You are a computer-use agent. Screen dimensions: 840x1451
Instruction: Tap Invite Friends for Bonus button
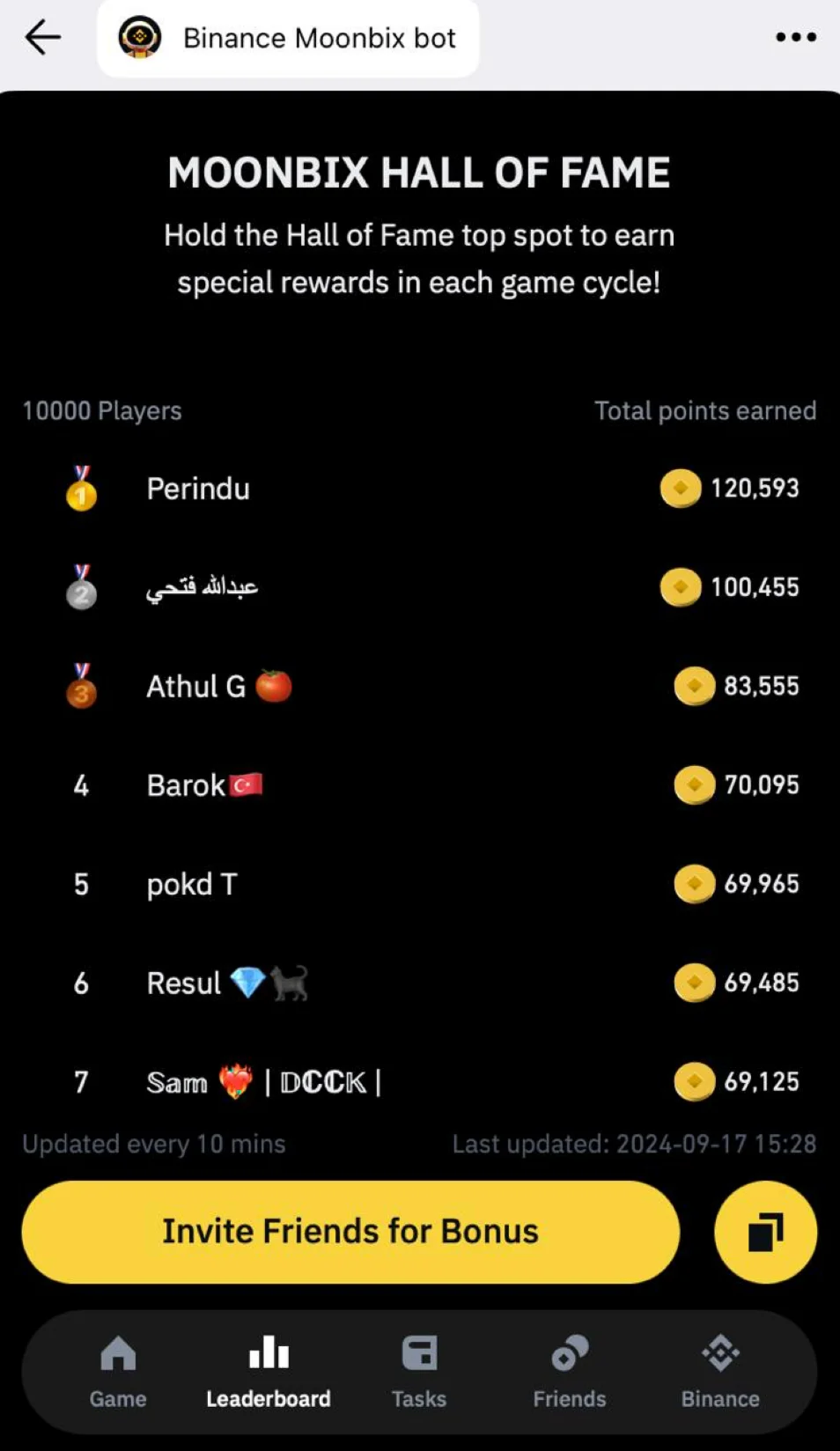click(x=350, y=1232)
